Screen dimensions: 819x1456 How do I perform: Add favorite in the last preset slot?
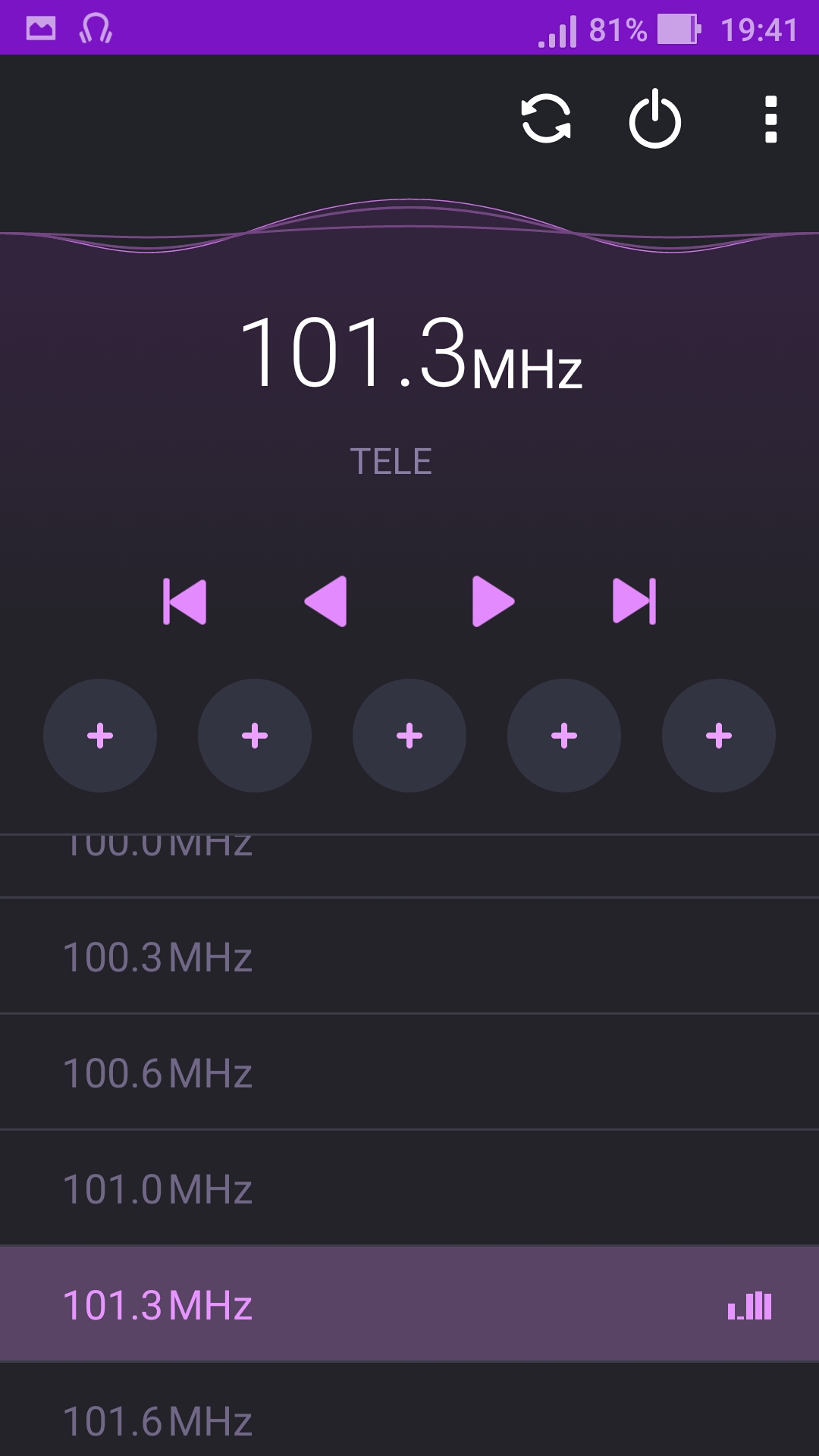click(719, 736)
